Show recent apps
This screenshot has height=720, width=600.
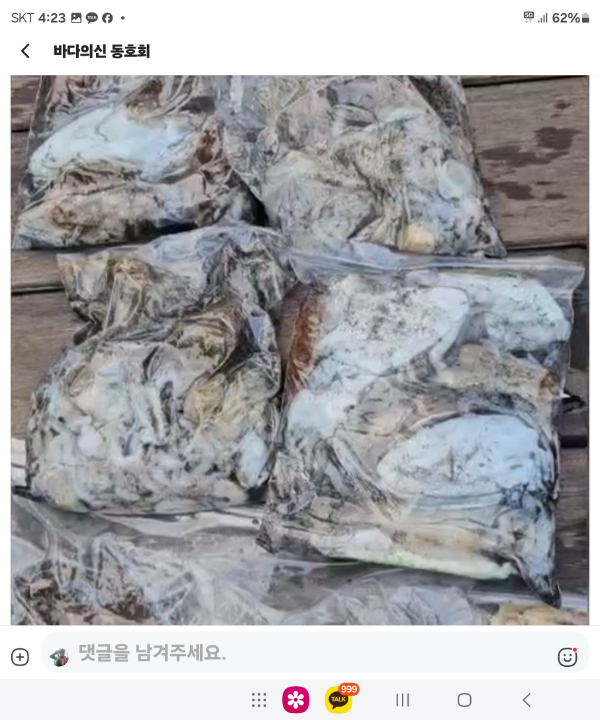coord(403,700)
